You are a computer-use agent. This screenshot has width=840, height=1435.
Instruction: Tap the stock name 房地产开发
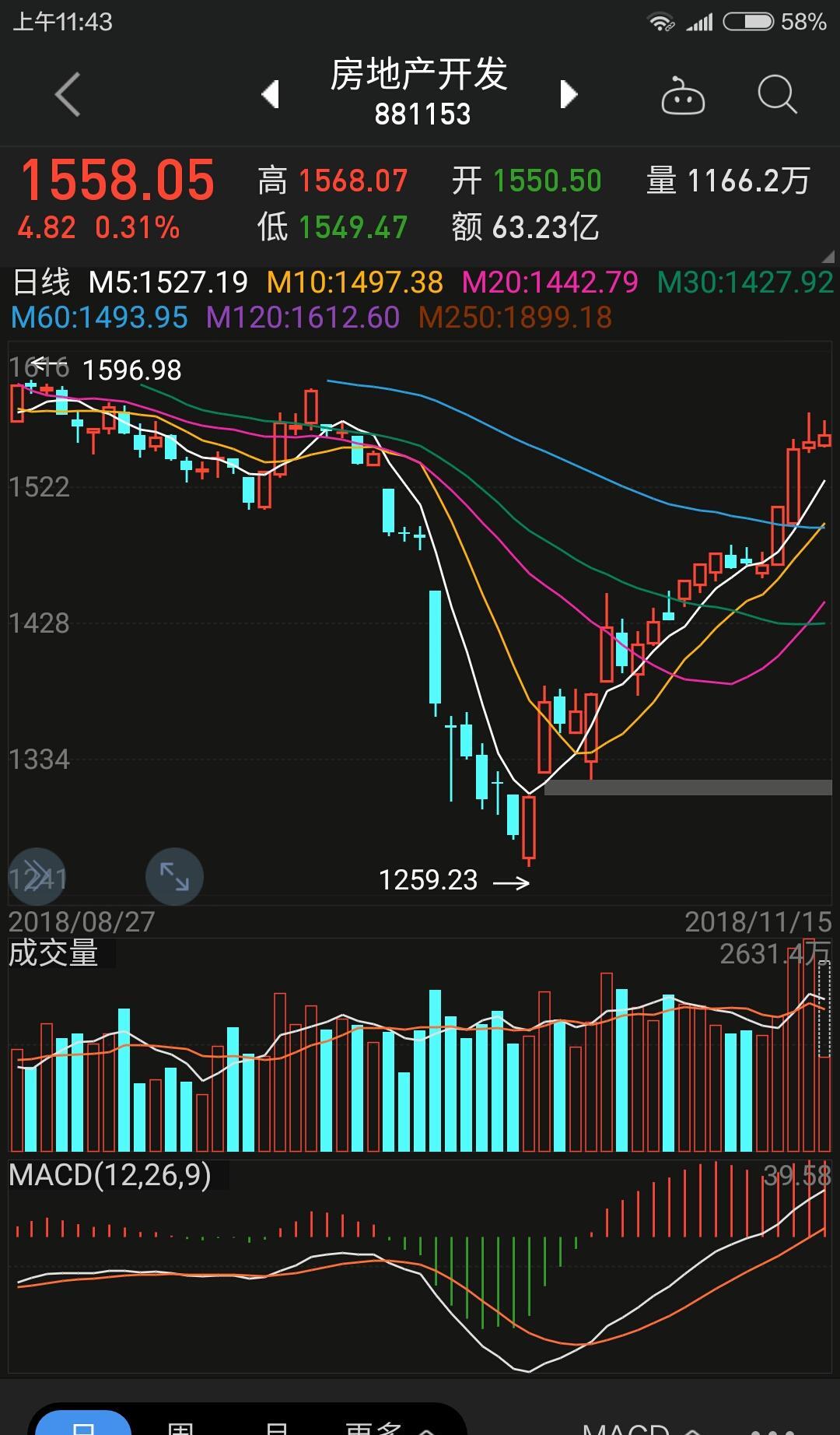point(420,75)
